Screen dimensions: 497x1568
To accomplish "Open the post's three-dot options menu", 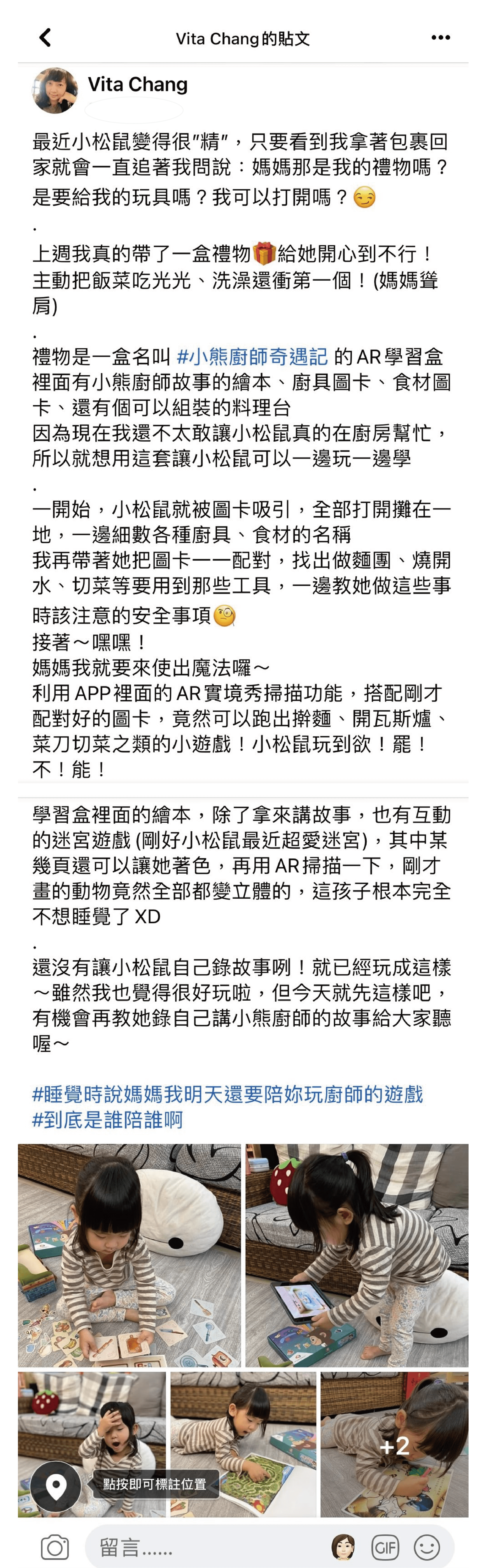I will (x=440, y=38).
